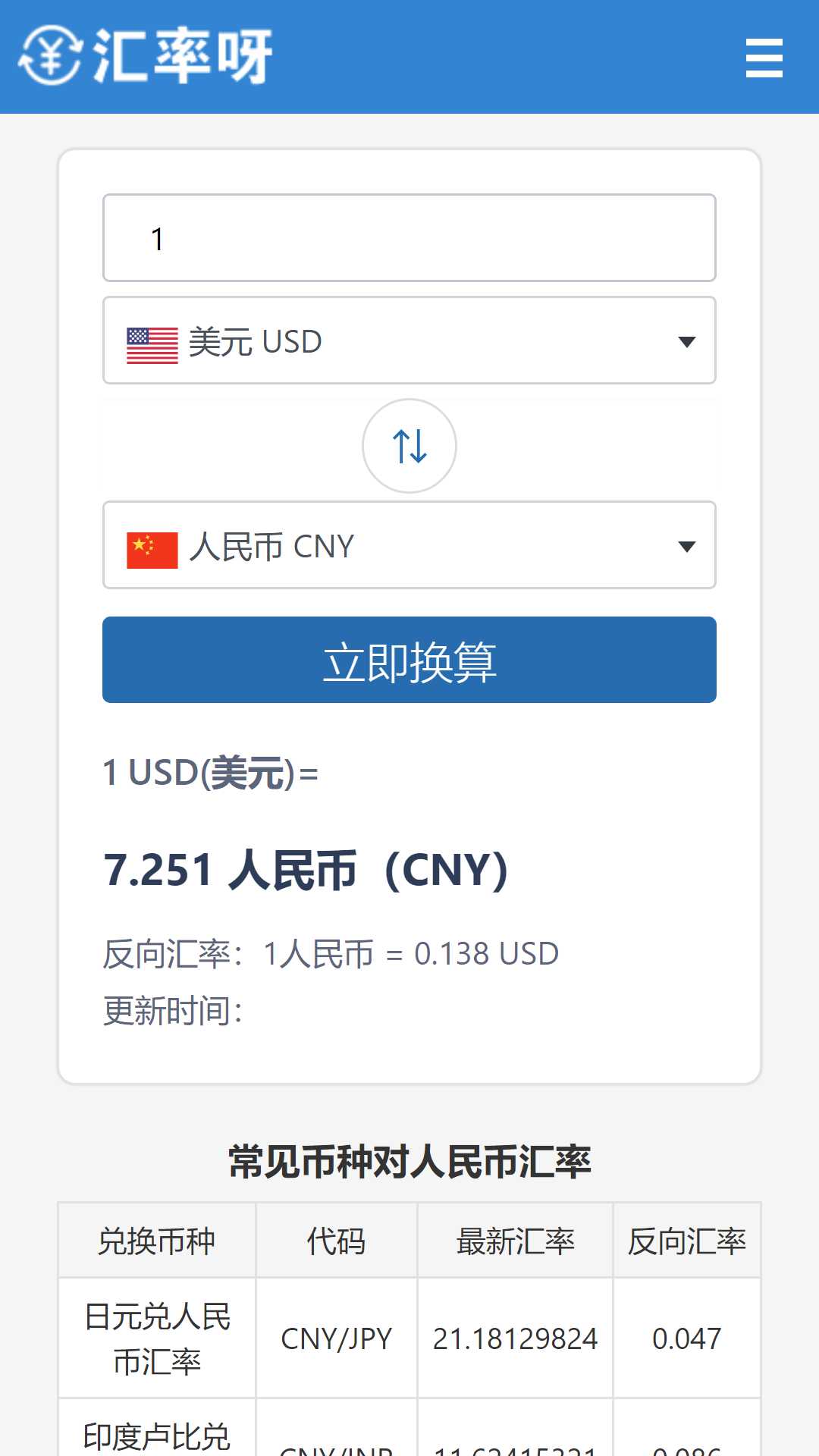Tap the 汇率呀 logo to go home
The width and height of the screenshot is (819, 1456).
(146, 55)
